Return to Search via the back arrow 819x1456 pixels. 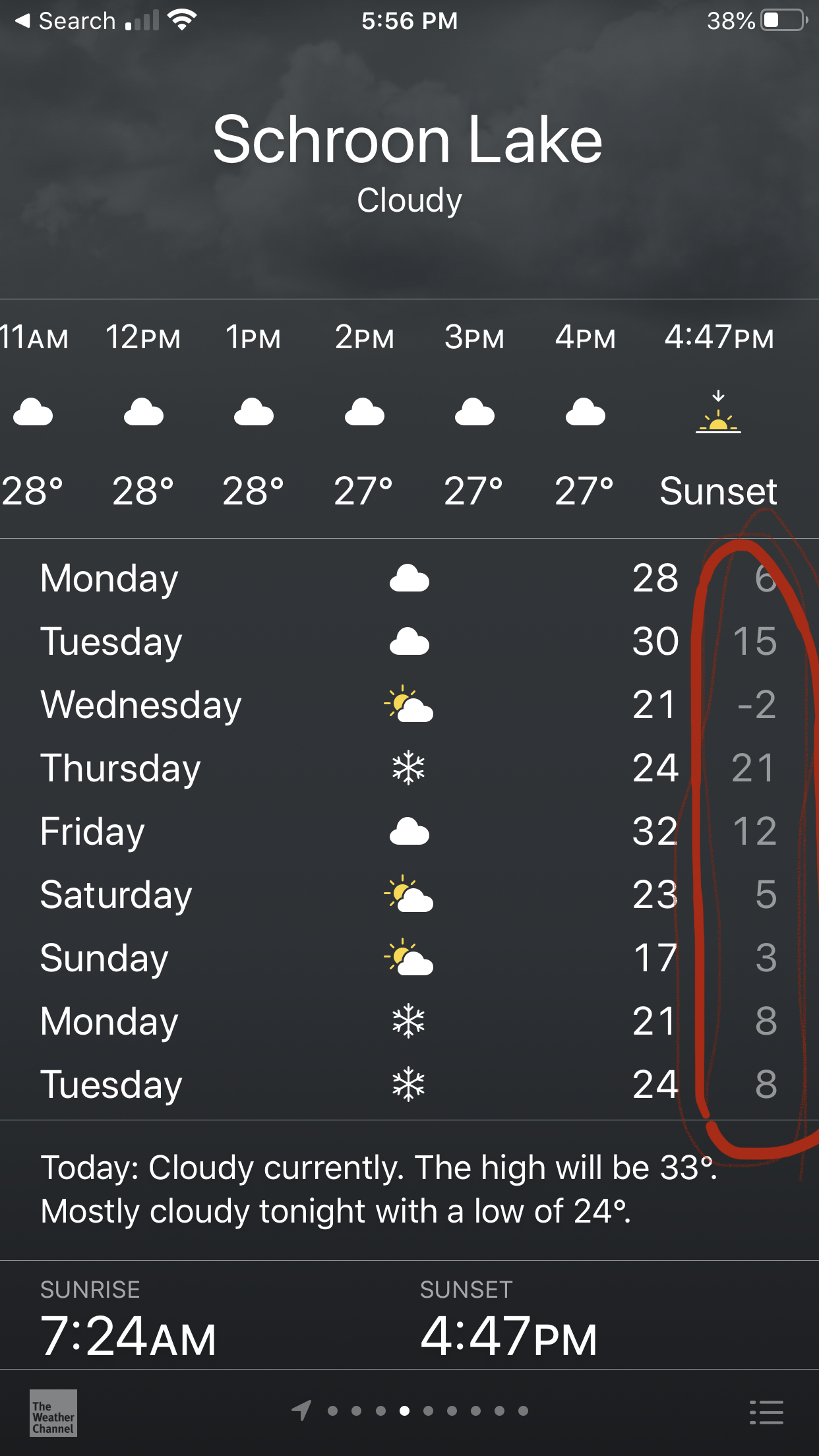tap(65, 21)
